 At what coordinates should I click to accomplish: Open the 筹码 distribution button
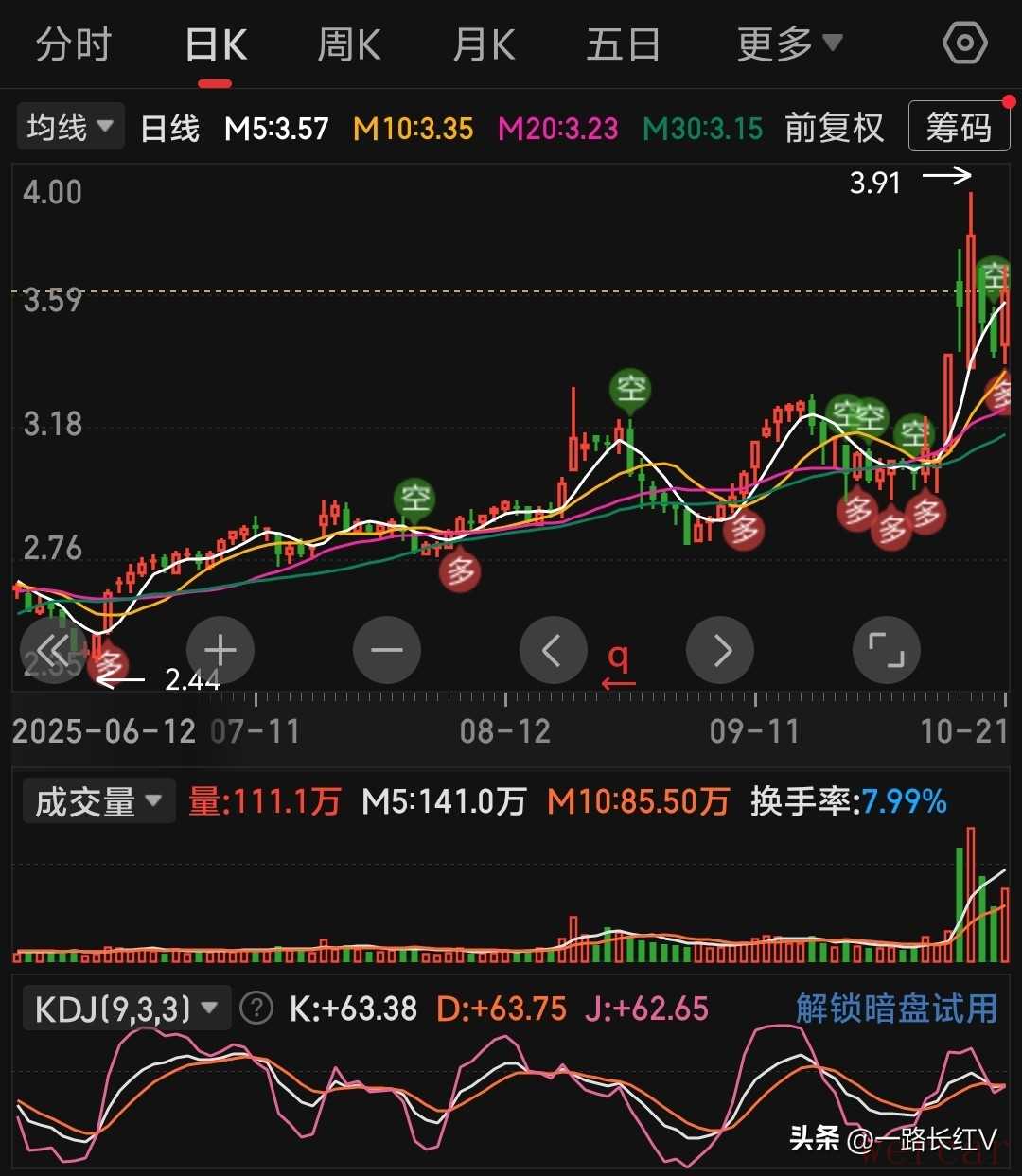tap(958, 127)
